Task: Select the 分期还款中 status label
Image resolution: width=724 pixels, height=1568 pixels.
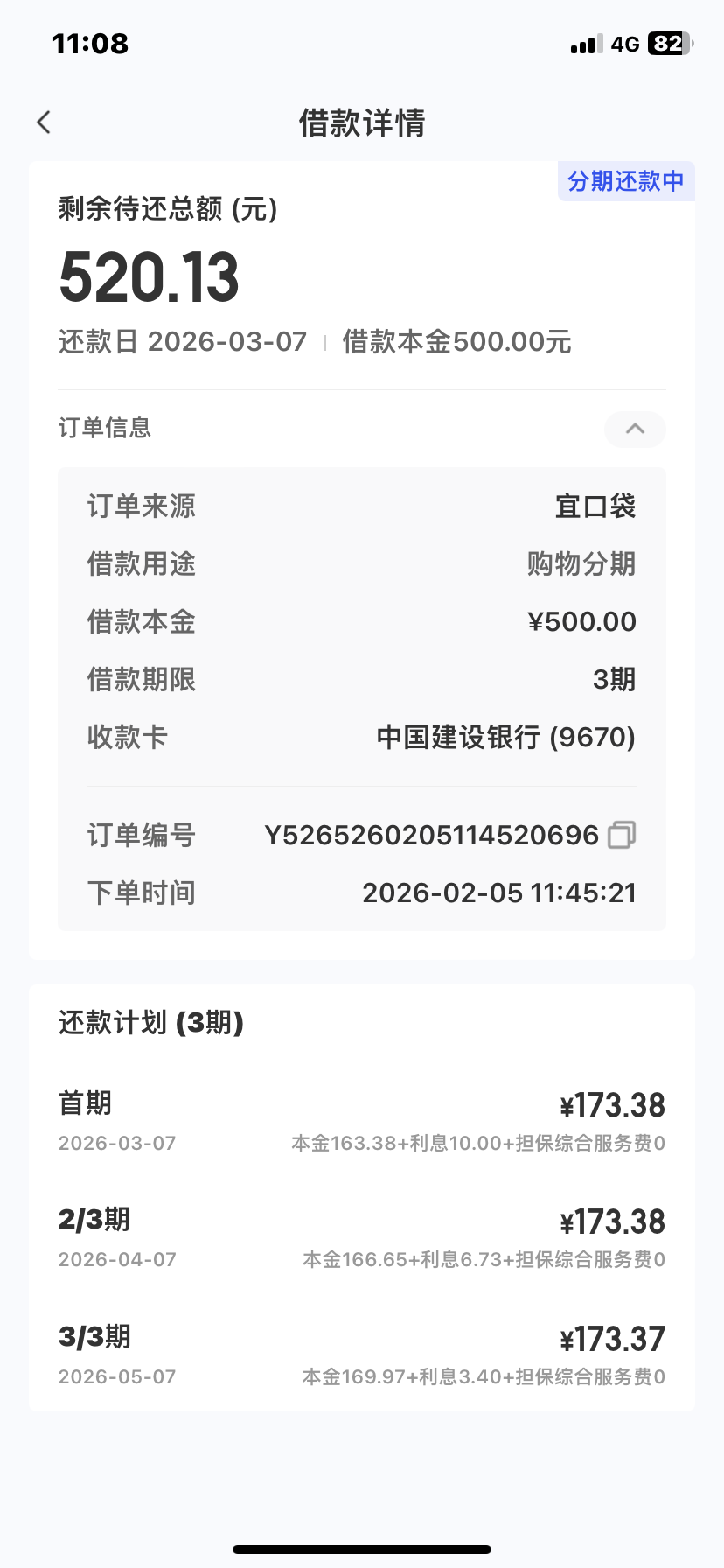Action: coord(626,181)
